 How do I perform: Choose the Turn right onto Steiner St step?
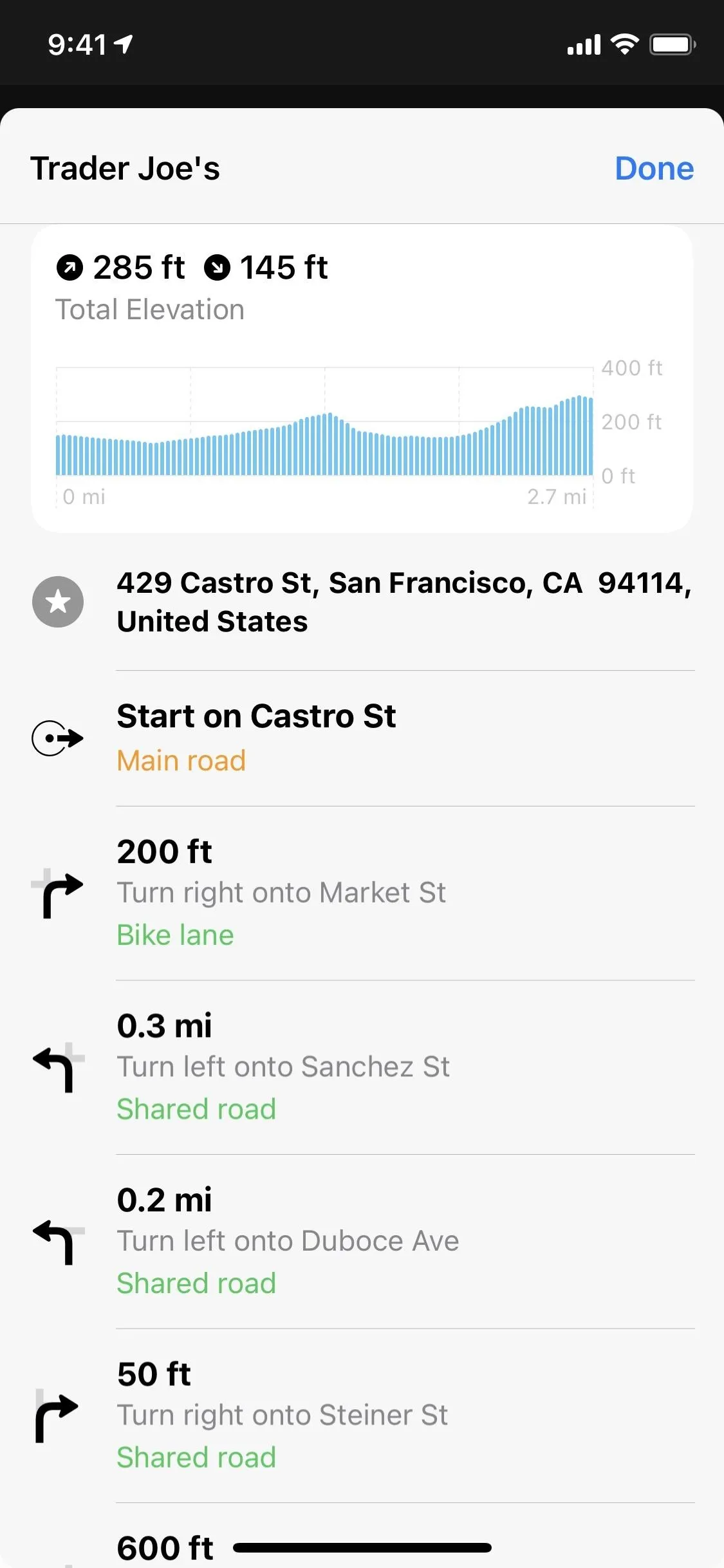[362, 1416]
